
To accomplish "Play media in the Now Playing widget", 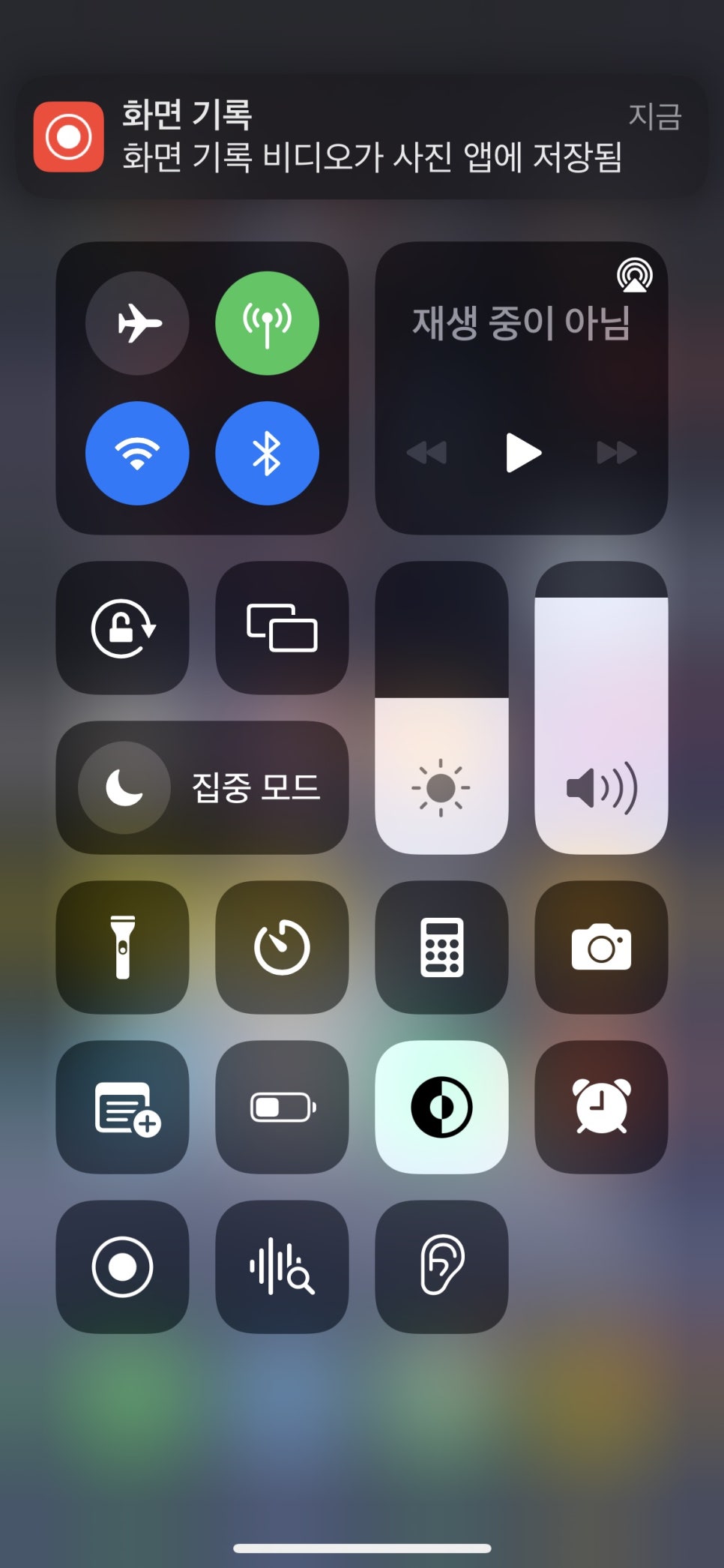I will [x=522, y=452].
